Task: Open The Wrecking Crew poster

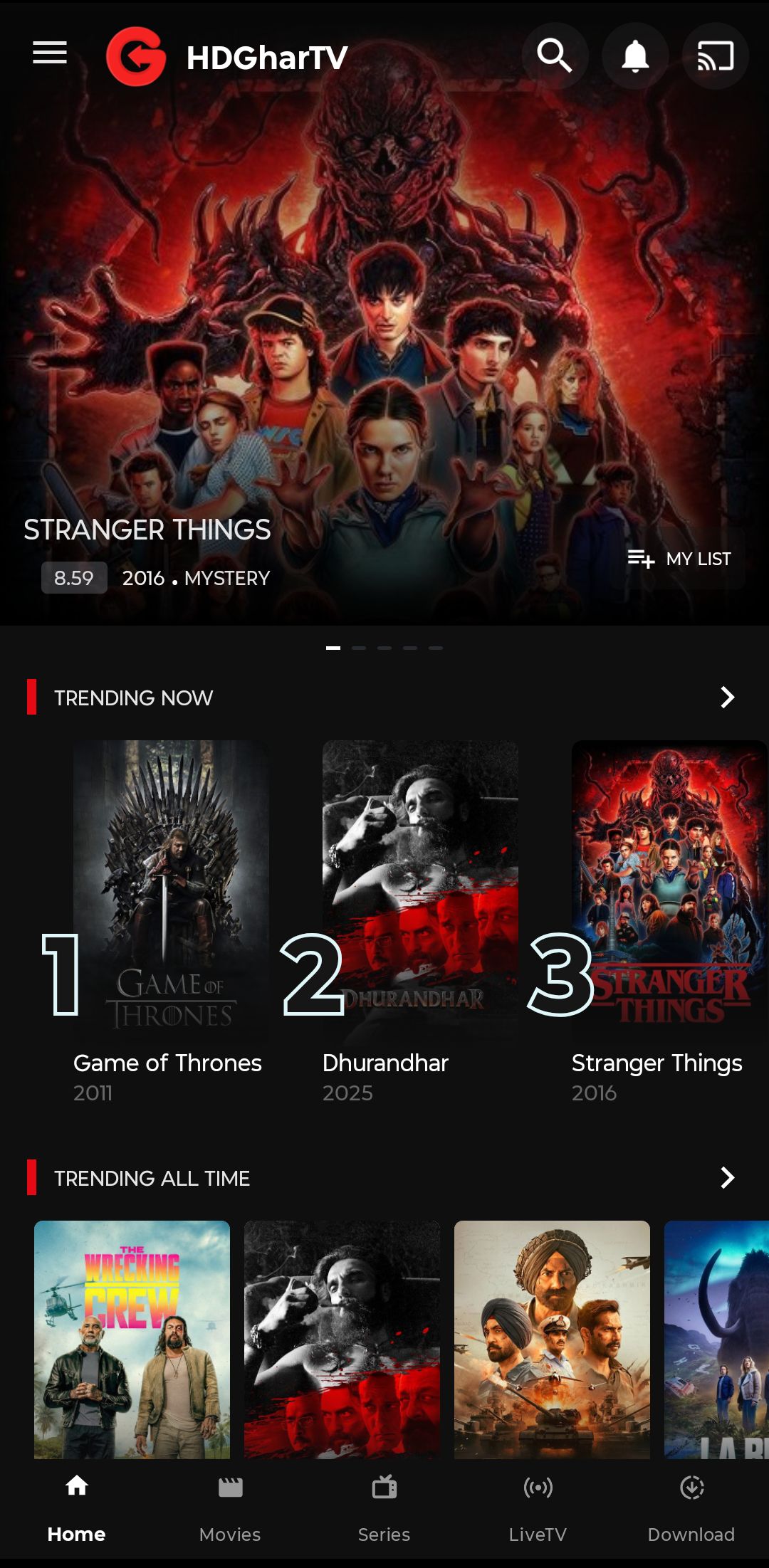Action: [x=132, y=1338]
